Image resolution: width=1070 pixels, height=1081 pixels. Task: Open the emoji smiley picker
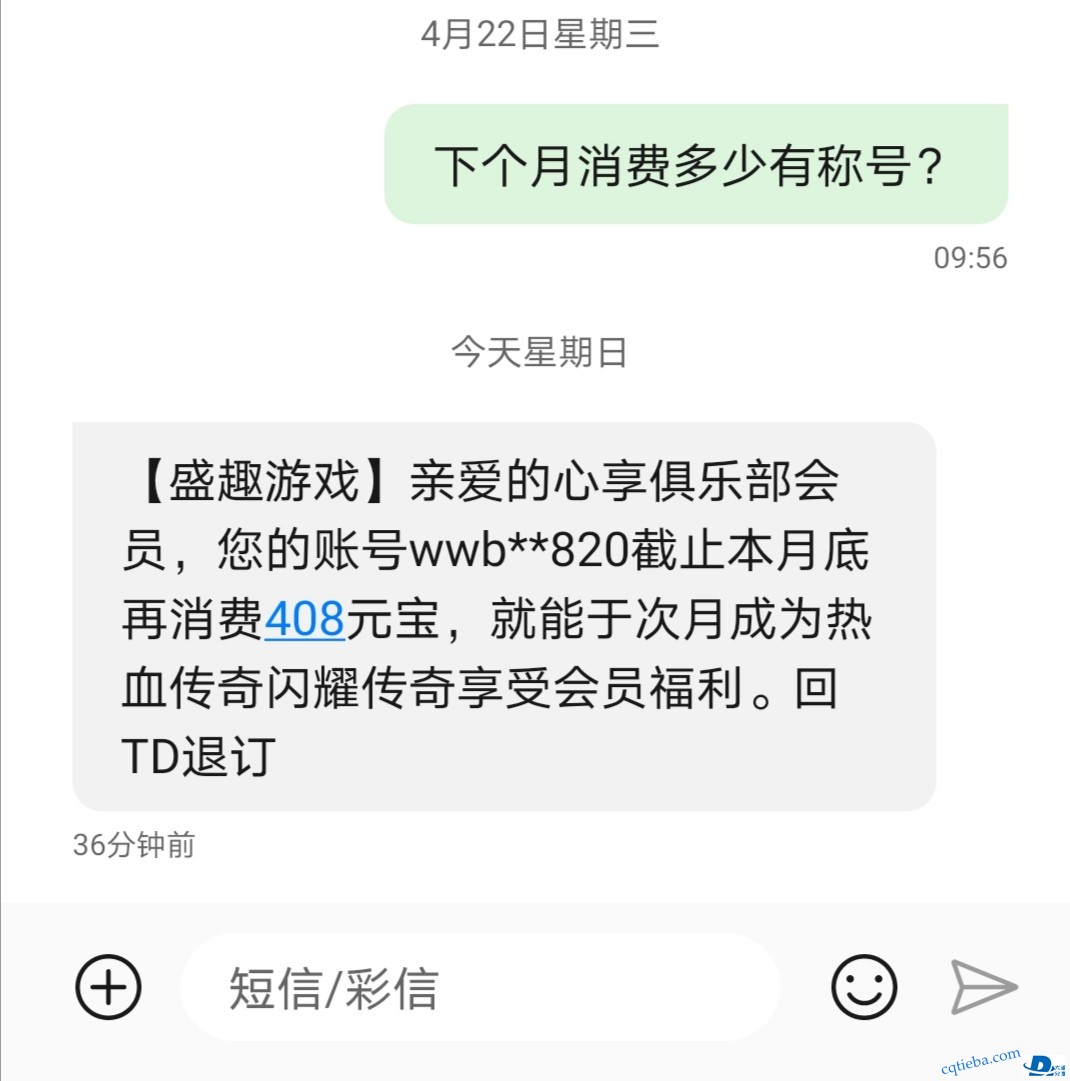(x=863, y=987)
